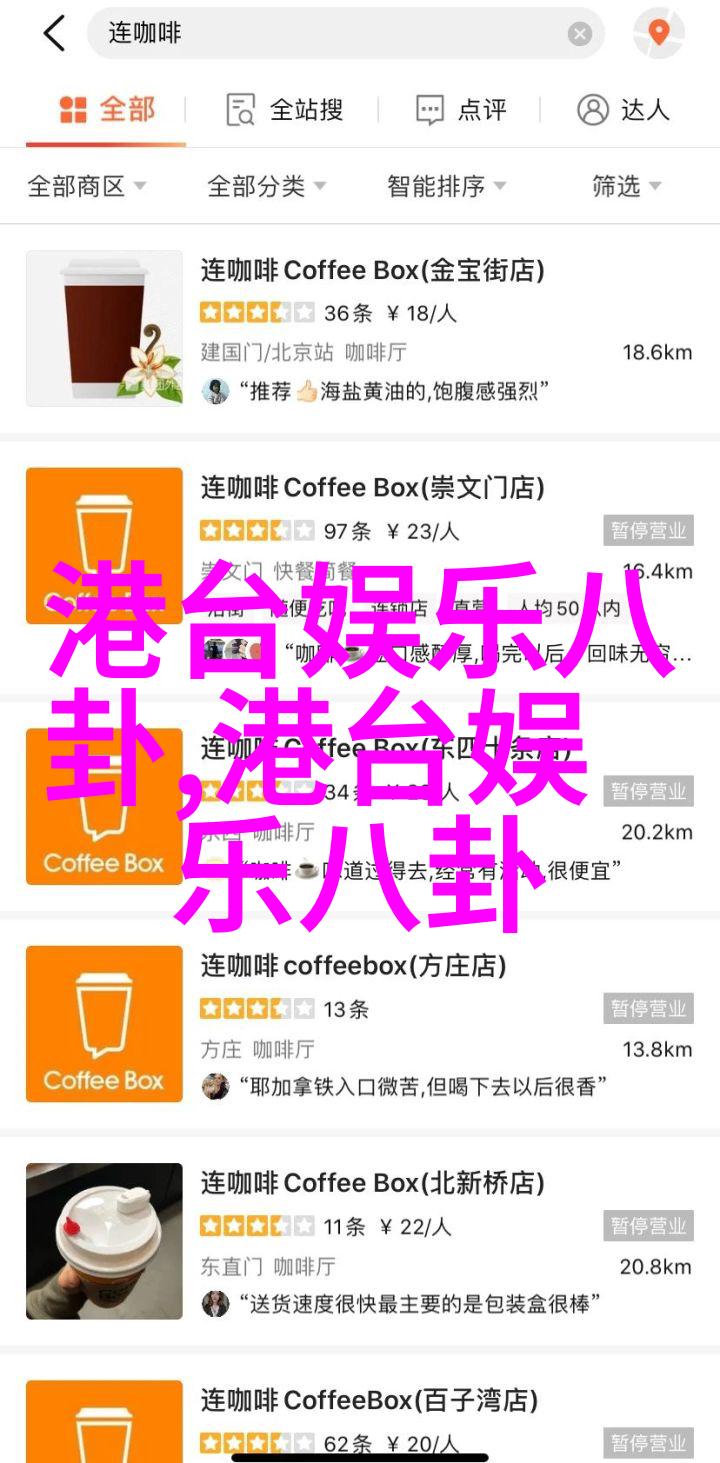Open the map location pin
Screen dimensions: 720x1463
[x=658, y=34]
